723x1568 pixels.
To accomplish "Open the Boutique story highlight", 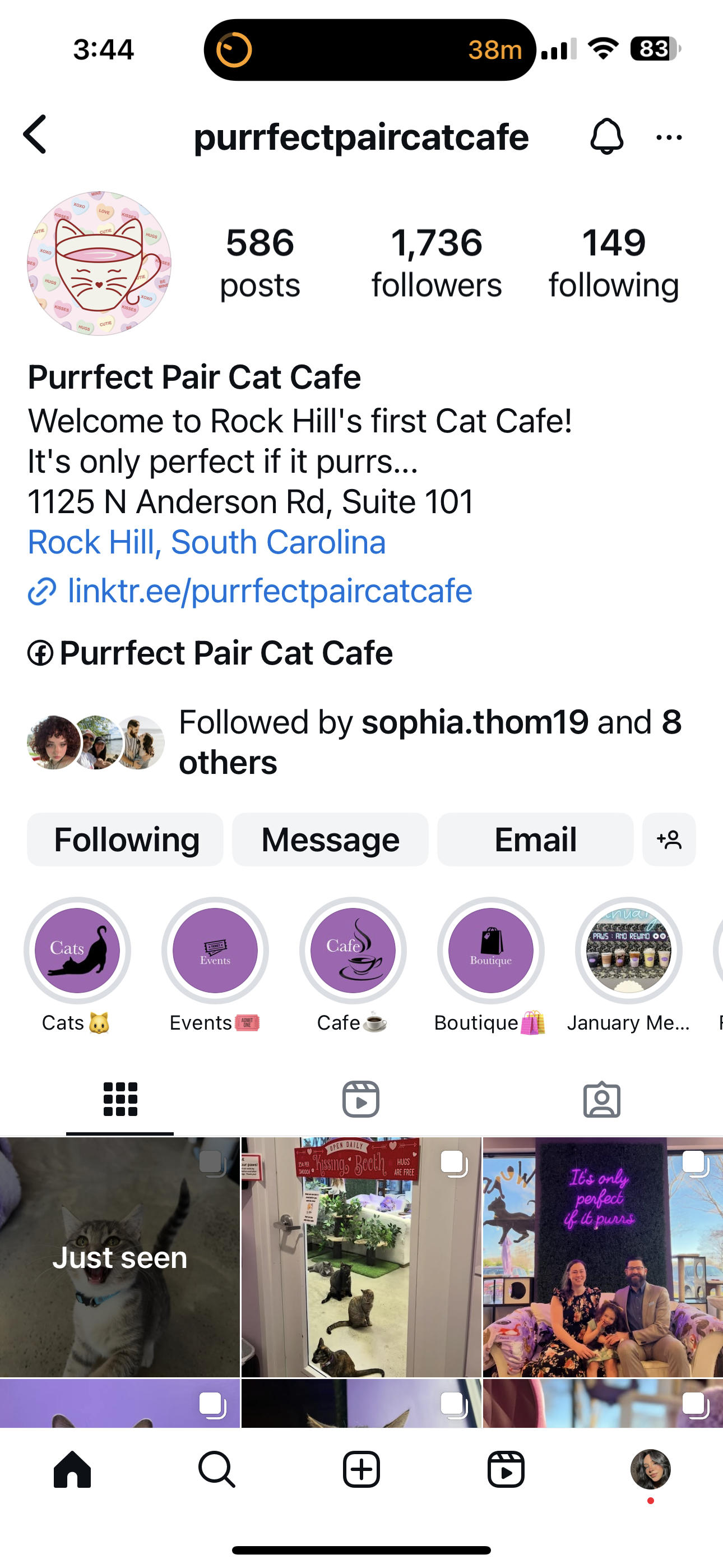I will tap(490, 950).
